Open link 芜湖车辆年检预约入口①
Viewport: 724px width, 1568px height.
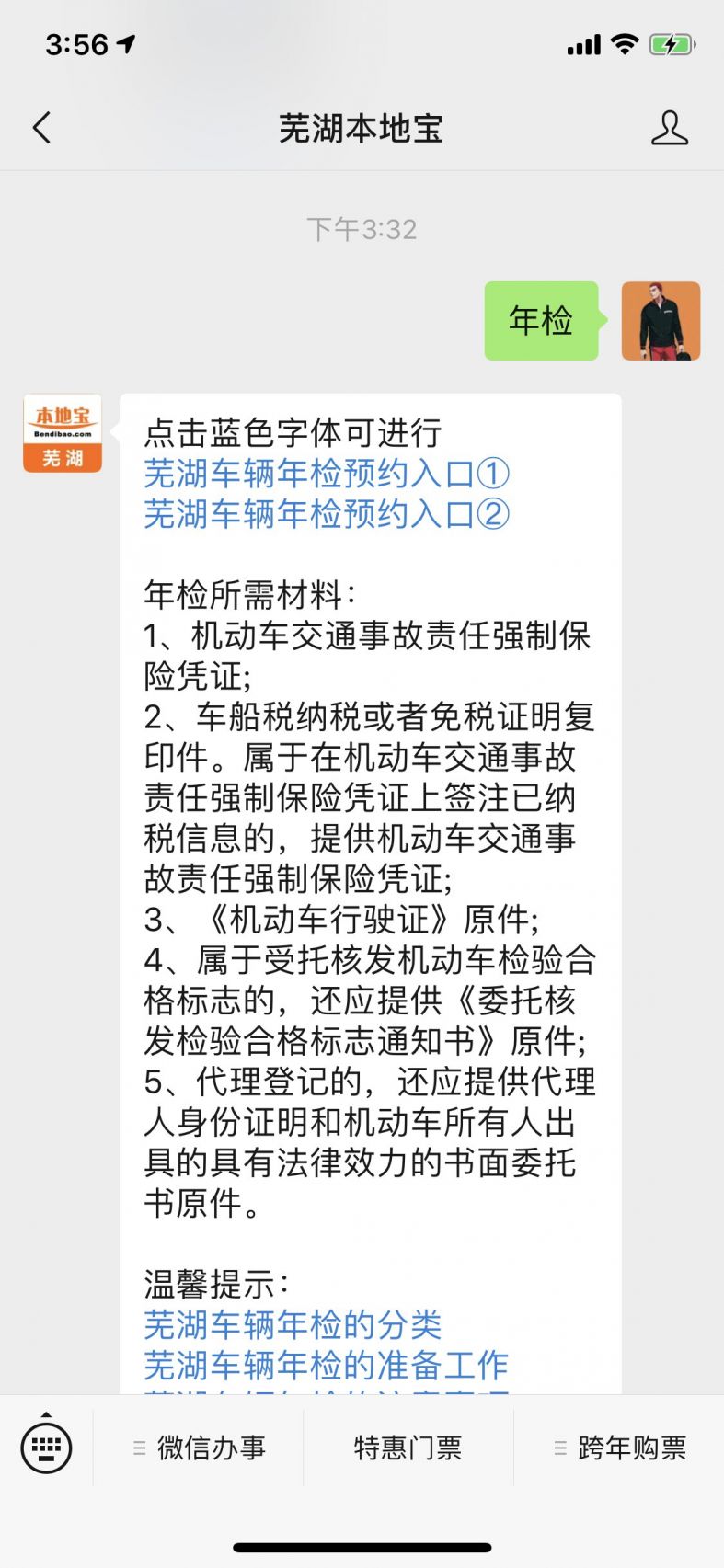[x=327, y=474]
